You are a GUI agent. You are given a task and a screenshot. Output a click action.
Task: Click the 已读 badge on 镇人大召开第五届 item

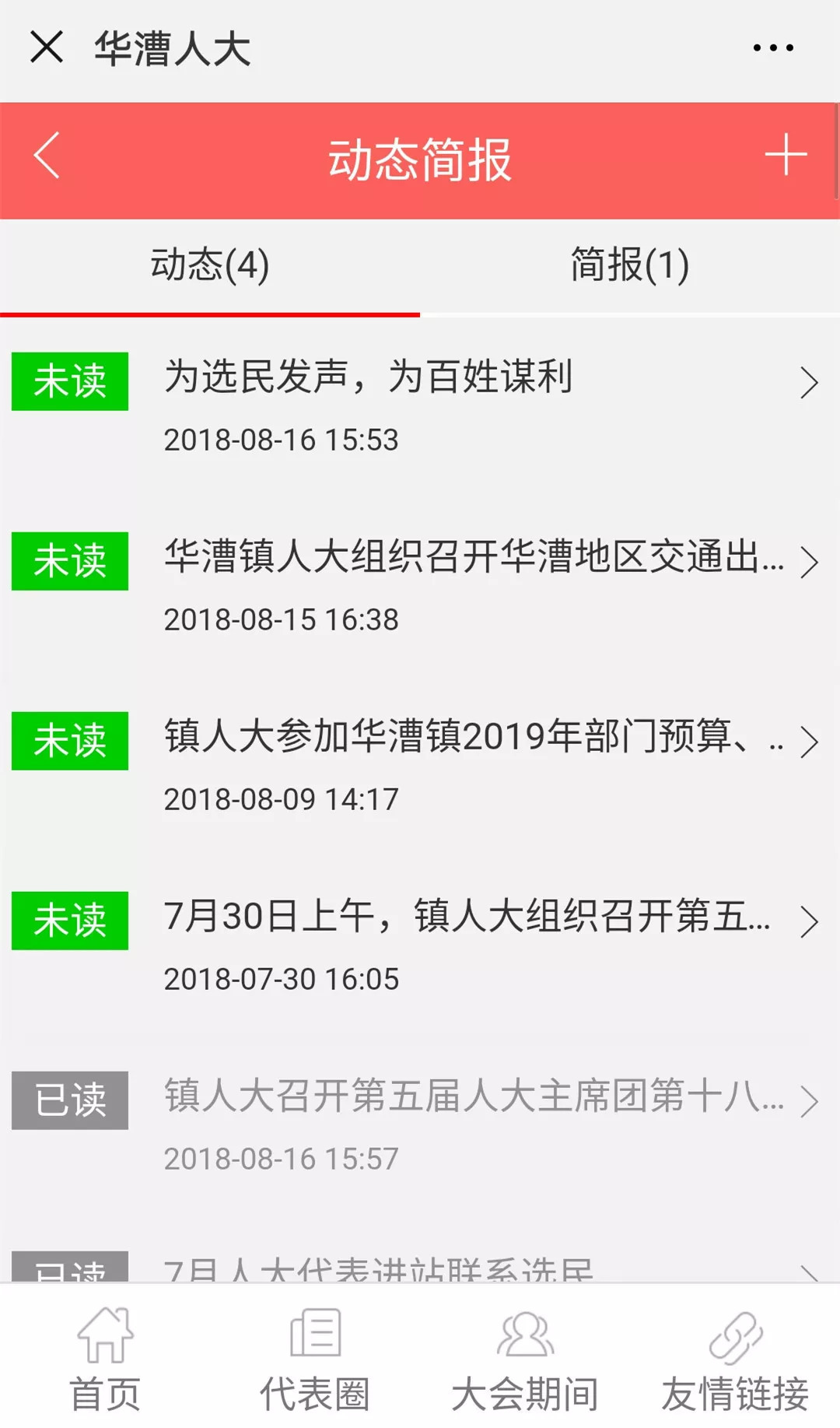(x=71, y=1100)
